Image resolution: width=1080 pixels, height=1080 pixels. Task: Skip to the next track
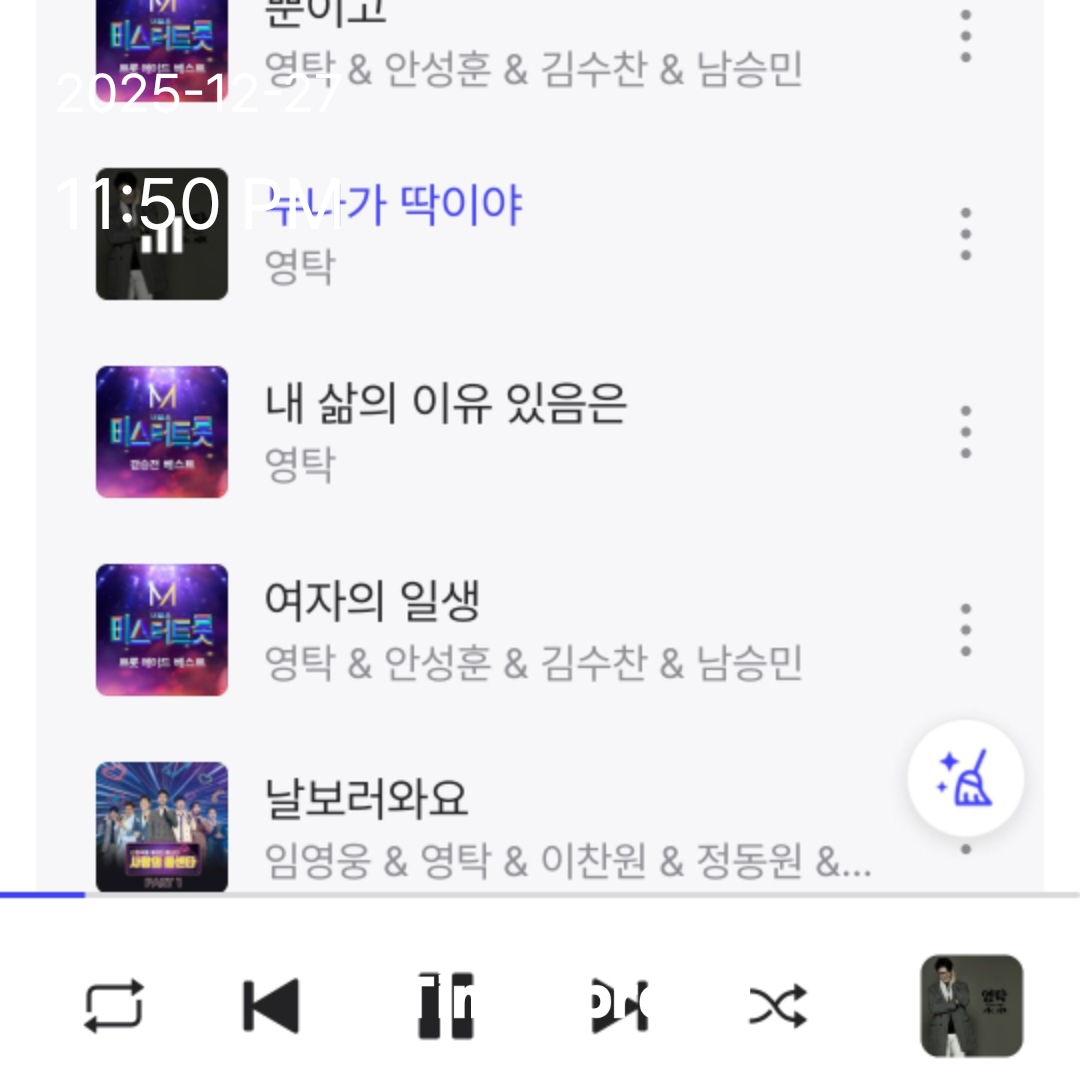[x=619, y=1005]
